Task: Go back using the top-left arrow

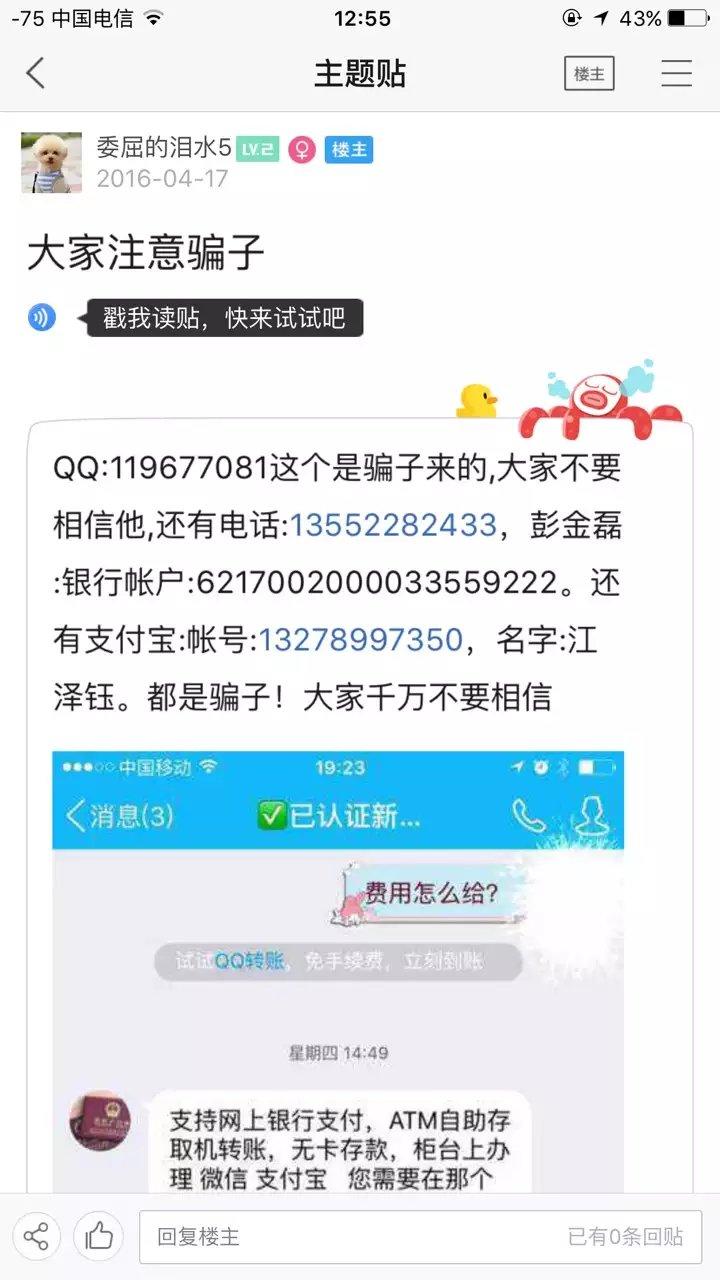Action: point(36,74)
